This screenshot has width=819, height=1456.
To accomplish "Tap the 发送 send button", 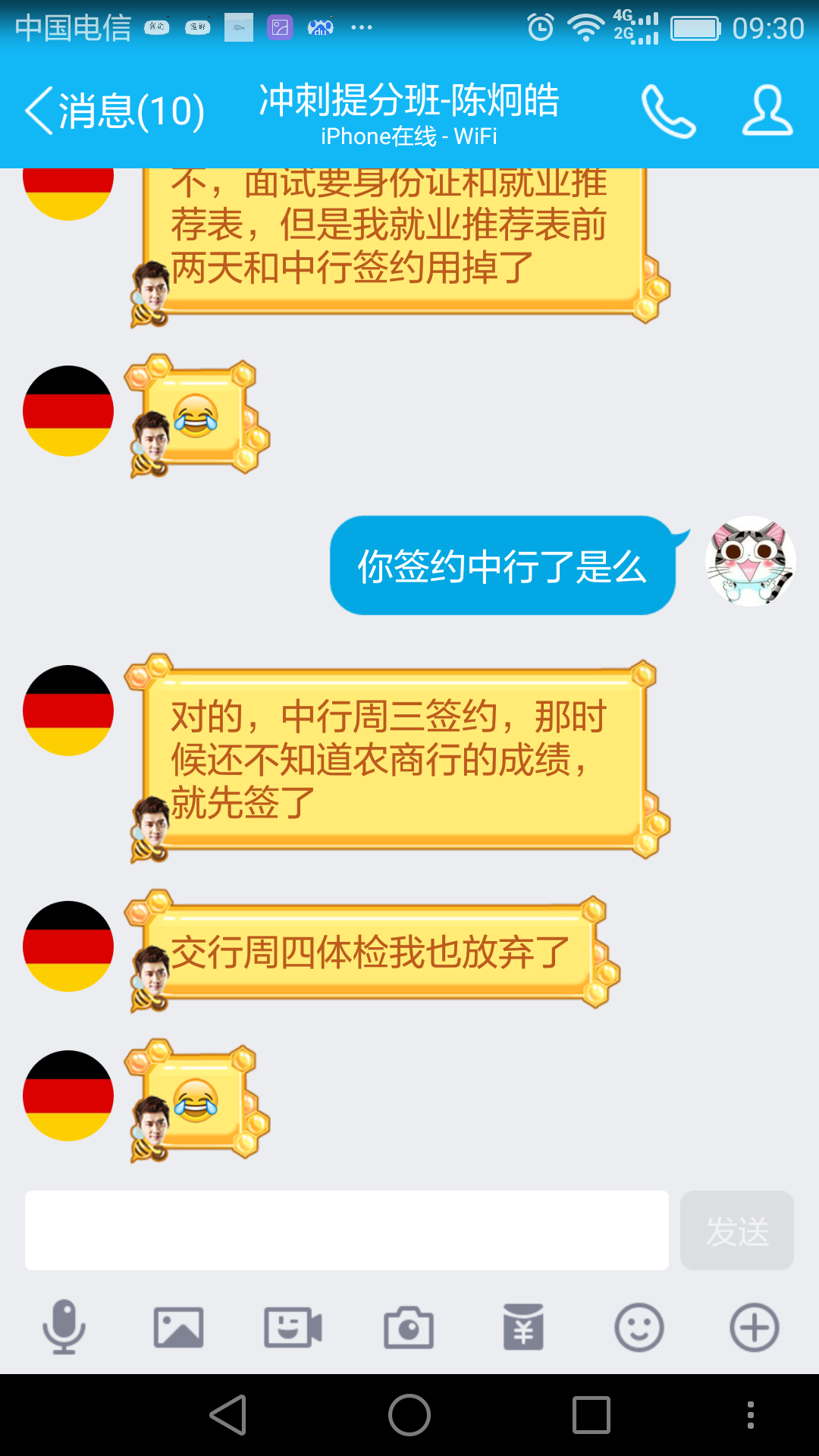I will (736, 1230).
